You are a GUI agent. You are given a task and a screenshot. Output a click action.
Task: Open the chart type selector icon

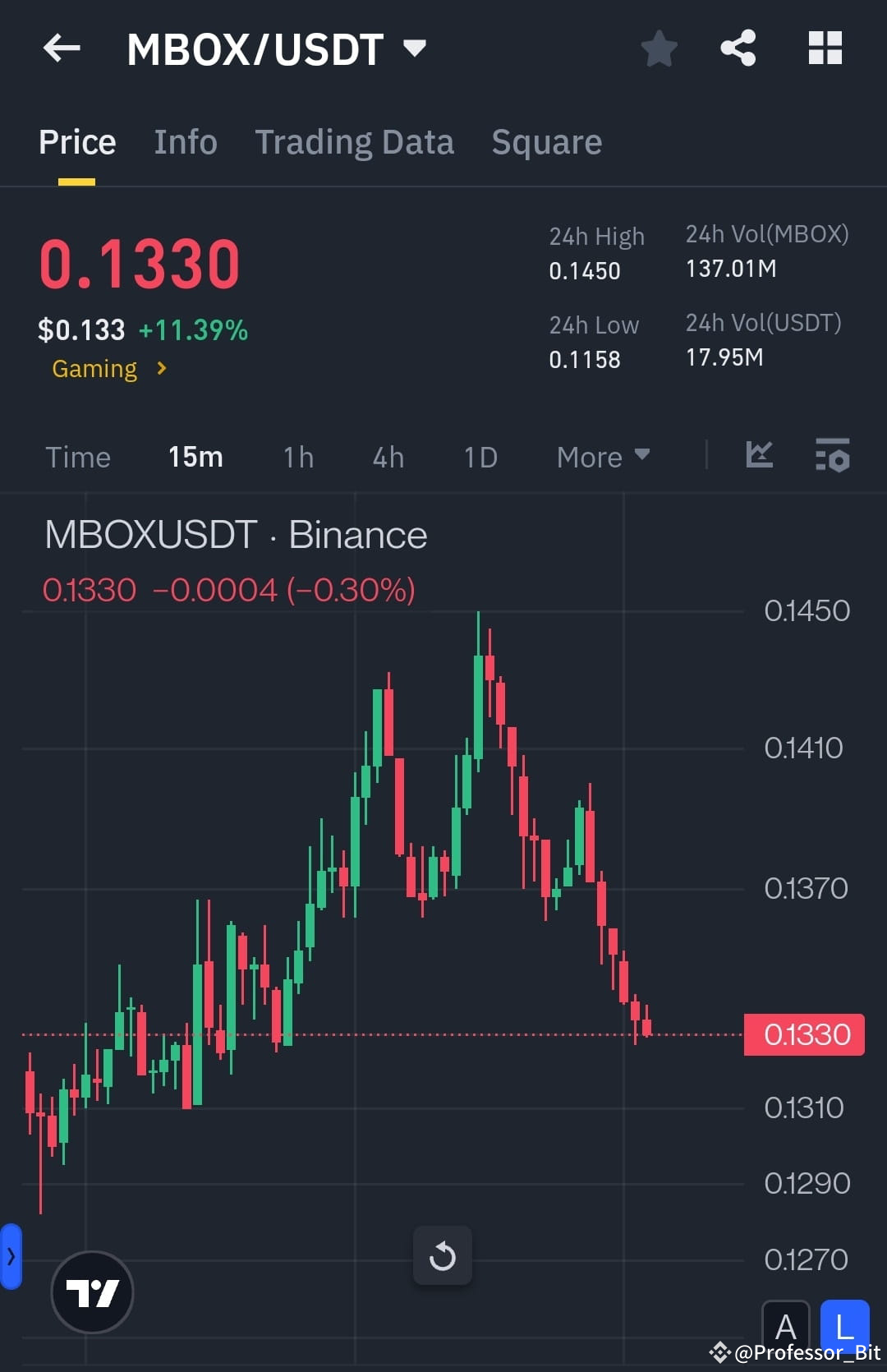(x=758, y=457)
